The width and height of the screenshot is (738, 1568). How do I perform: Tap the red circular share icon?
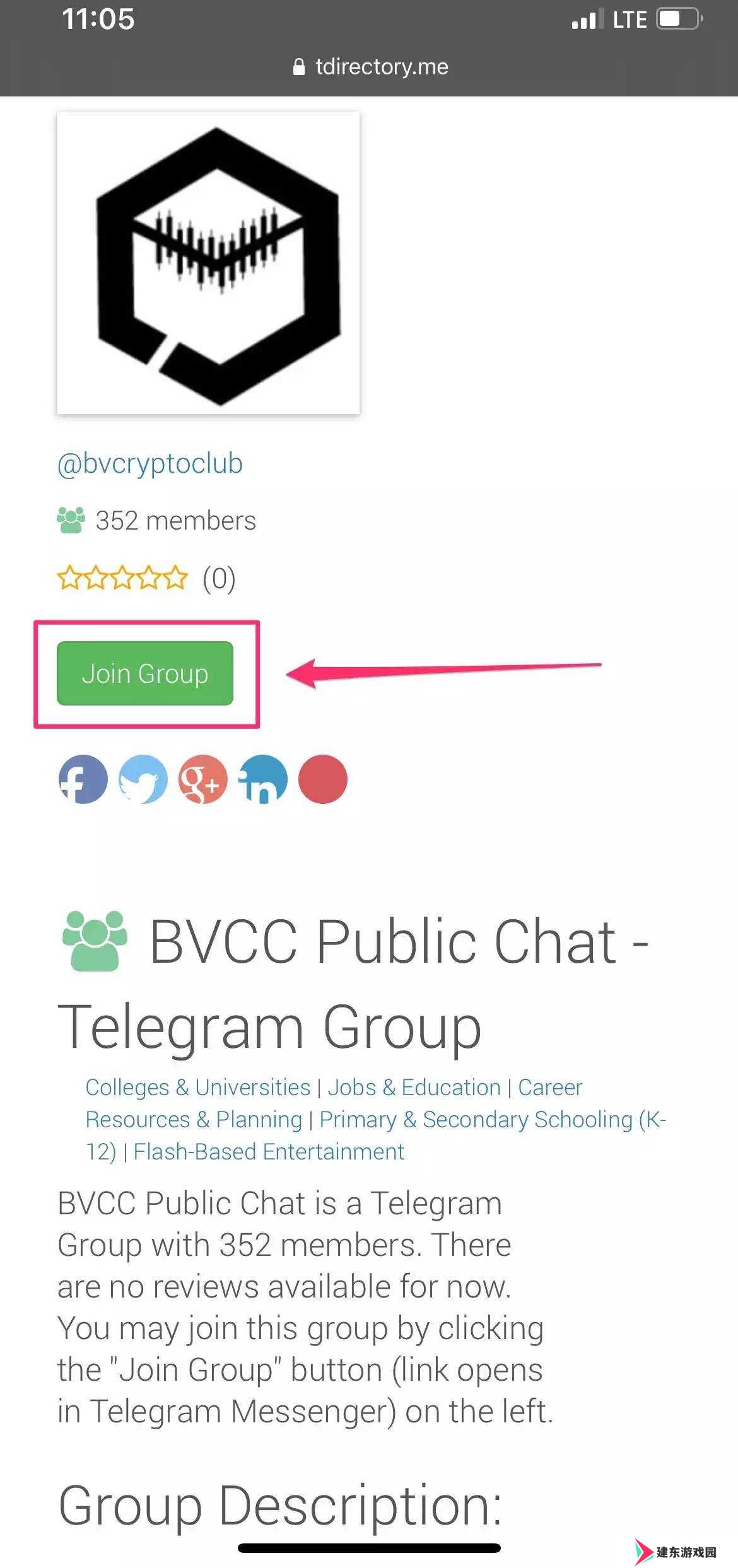[x=322, y=779]
